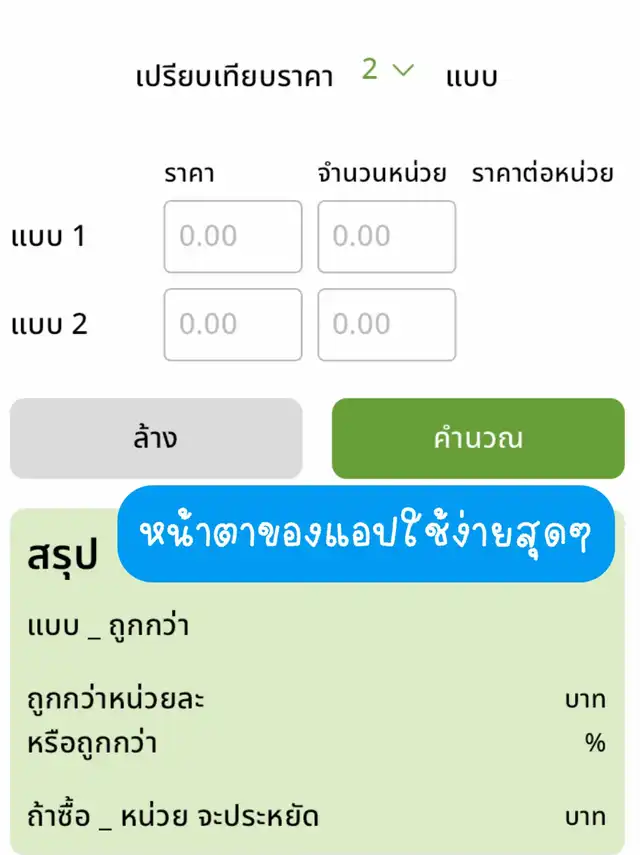The width and height of the screenshot is (640, 855).
Task: Enter the price for แบบ 2
Action: (x=232, y=324)
